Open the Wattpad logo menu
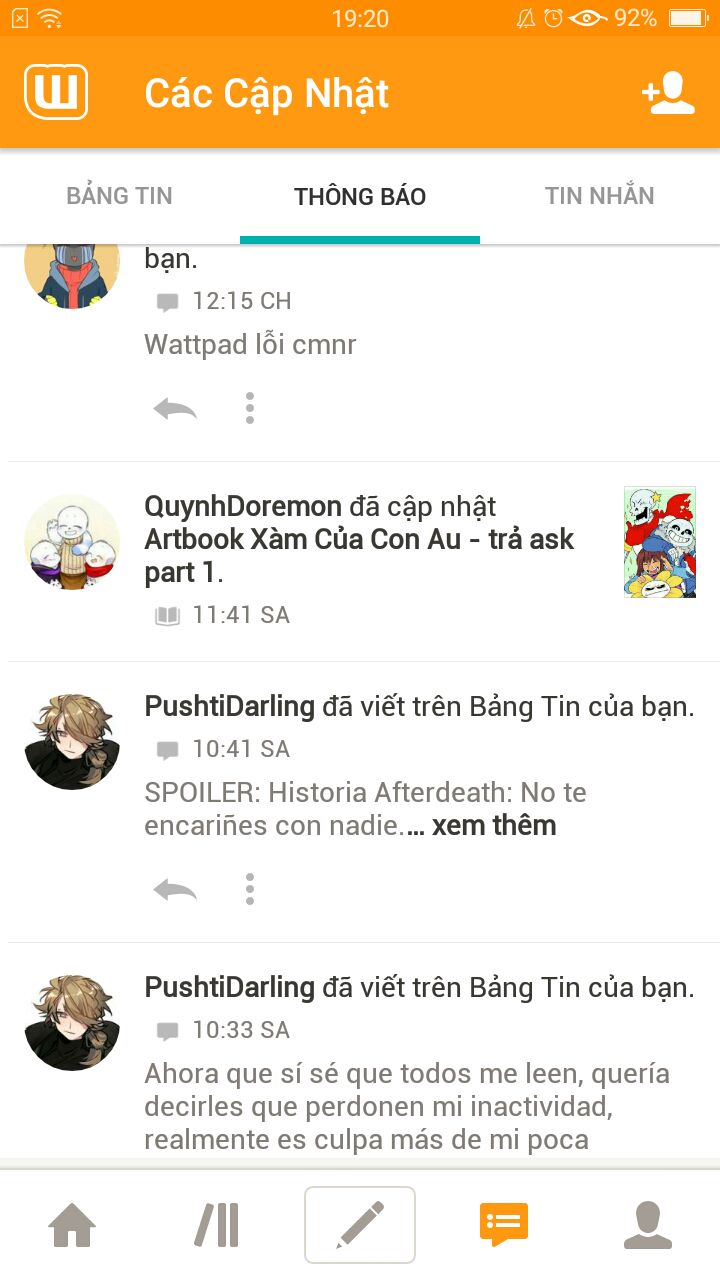 coord(56,92)
